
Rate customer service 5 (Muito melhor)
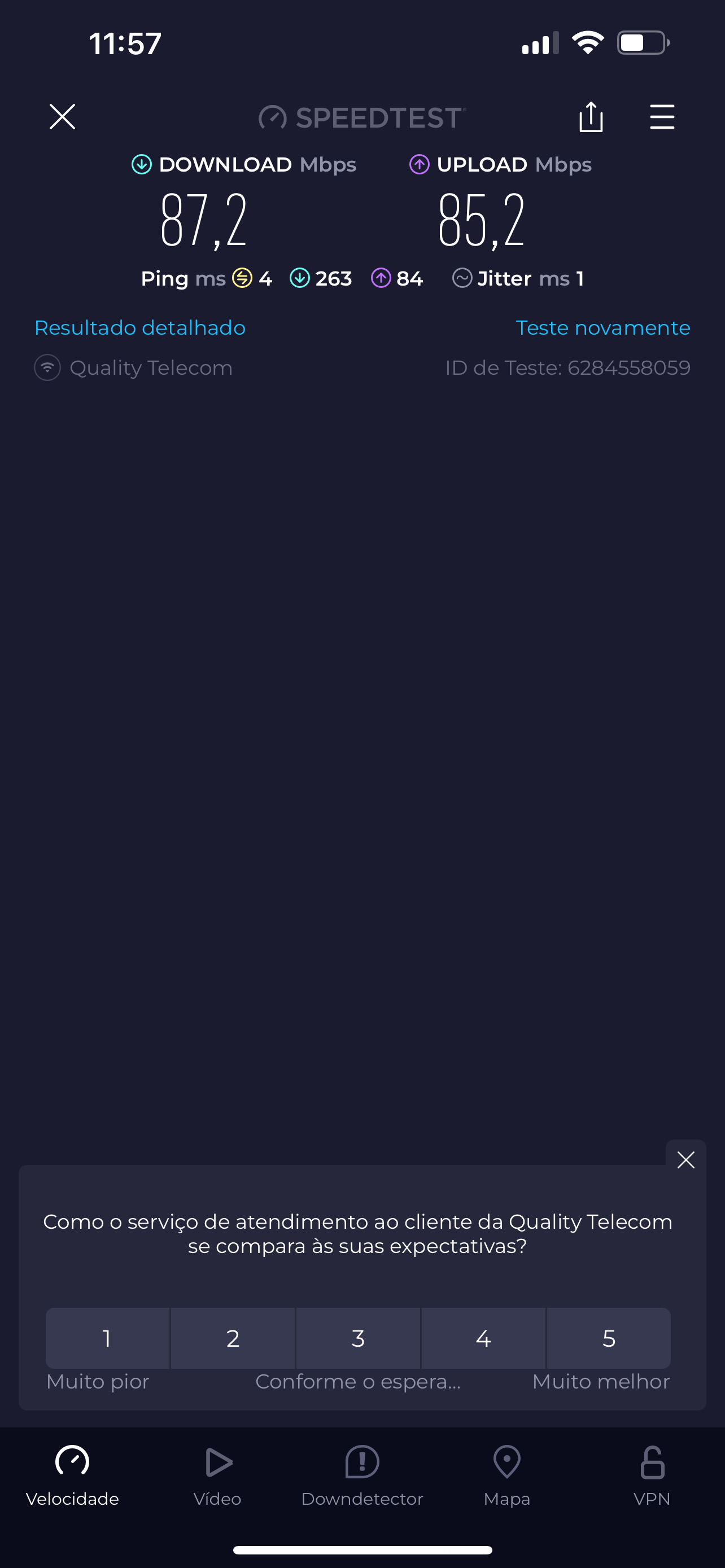609,1338
